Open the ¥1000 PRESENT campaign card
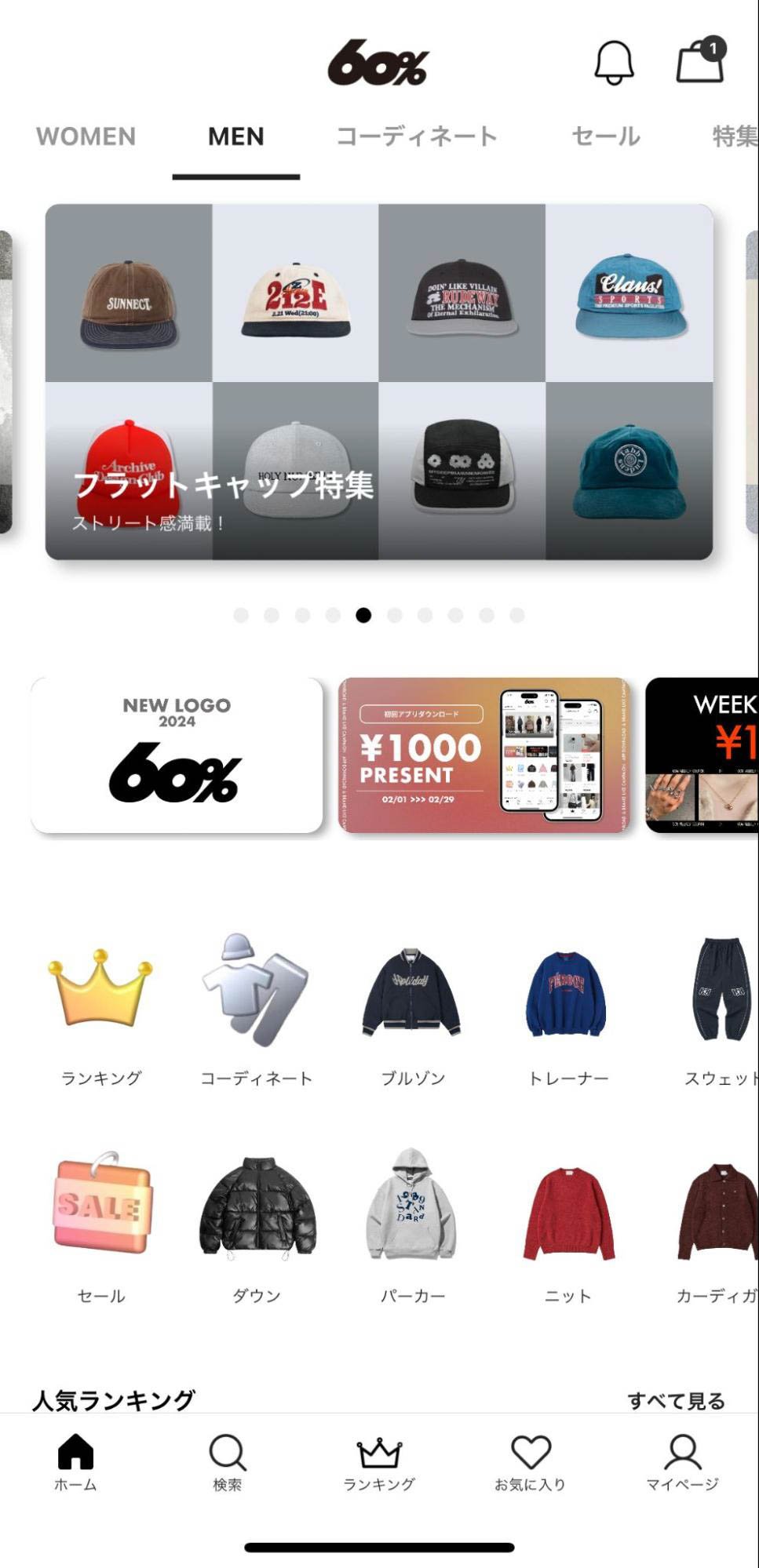The height and width of the screenshot is (1568, 759). (x=483, y=755)
